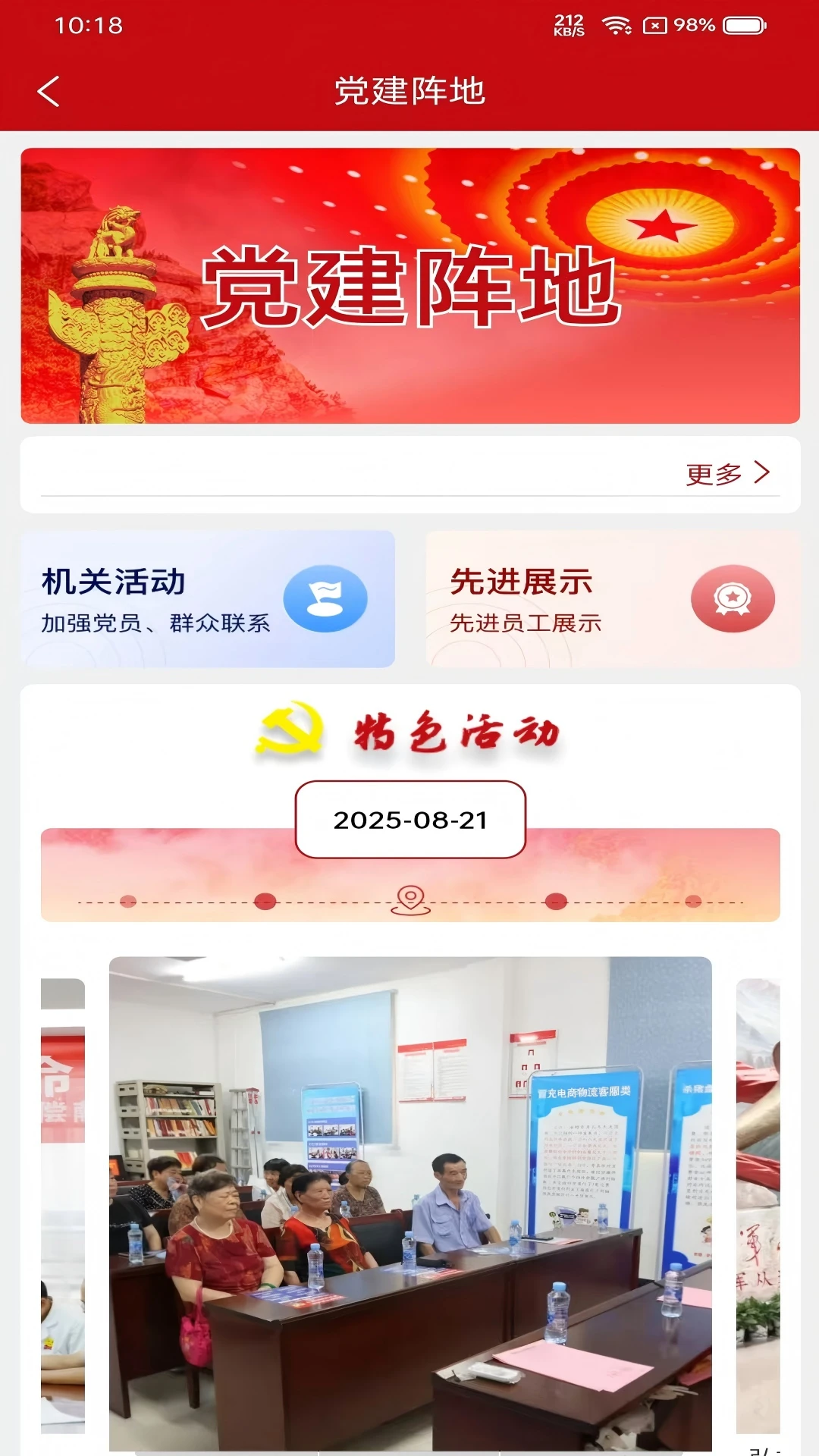Select the first timeline dot marker

pos(126,902)
